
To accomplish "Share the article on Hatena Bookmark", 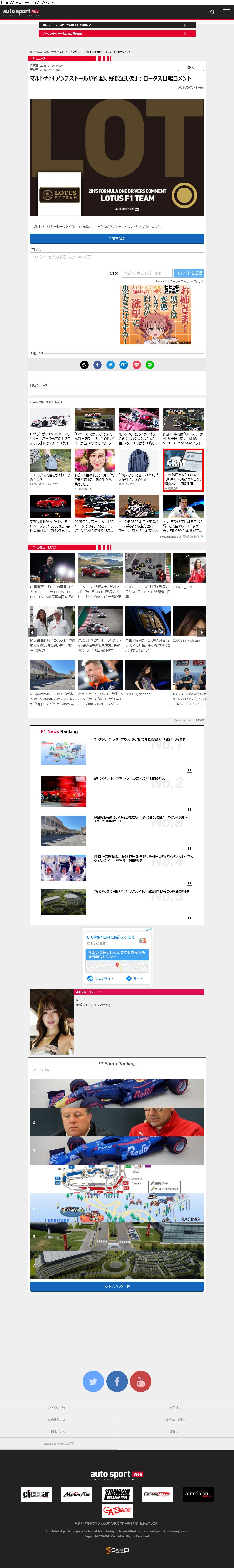I will tap(123, 365).
